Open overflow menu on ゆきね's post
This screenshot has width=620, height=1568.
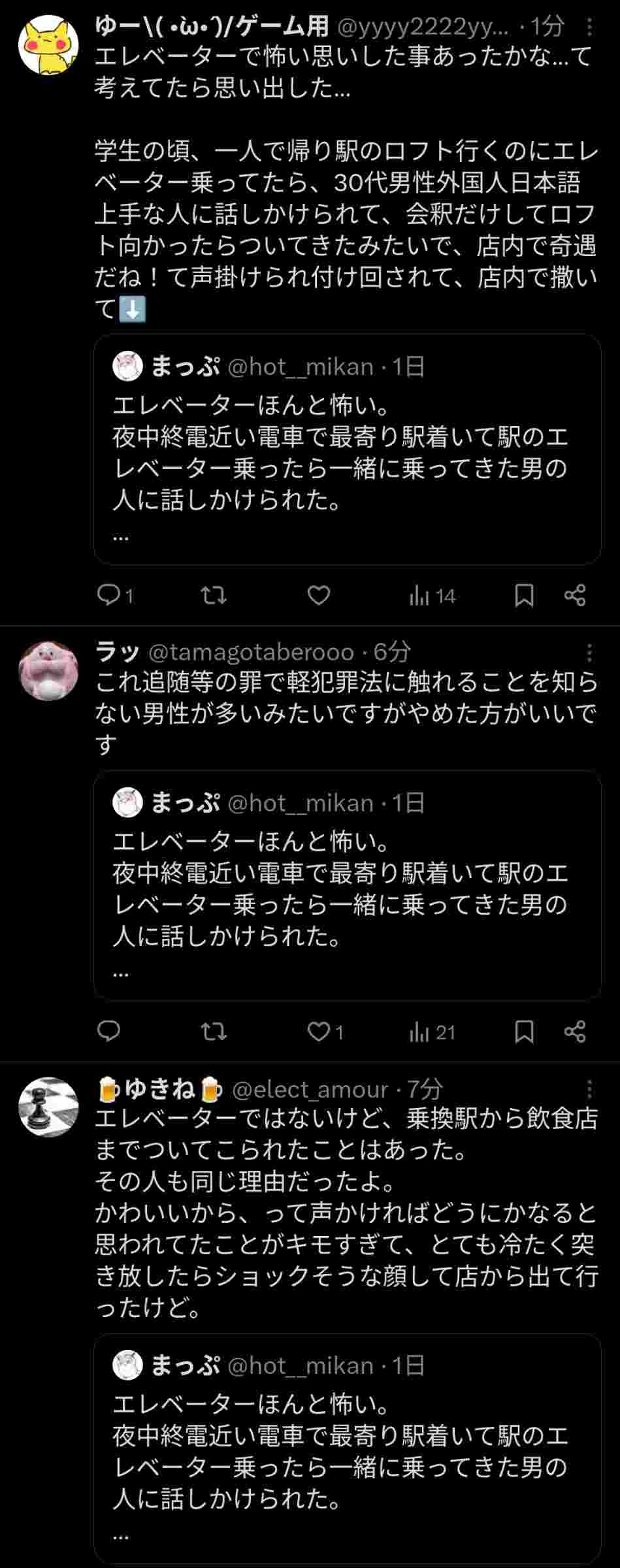tap(589, 1089)
